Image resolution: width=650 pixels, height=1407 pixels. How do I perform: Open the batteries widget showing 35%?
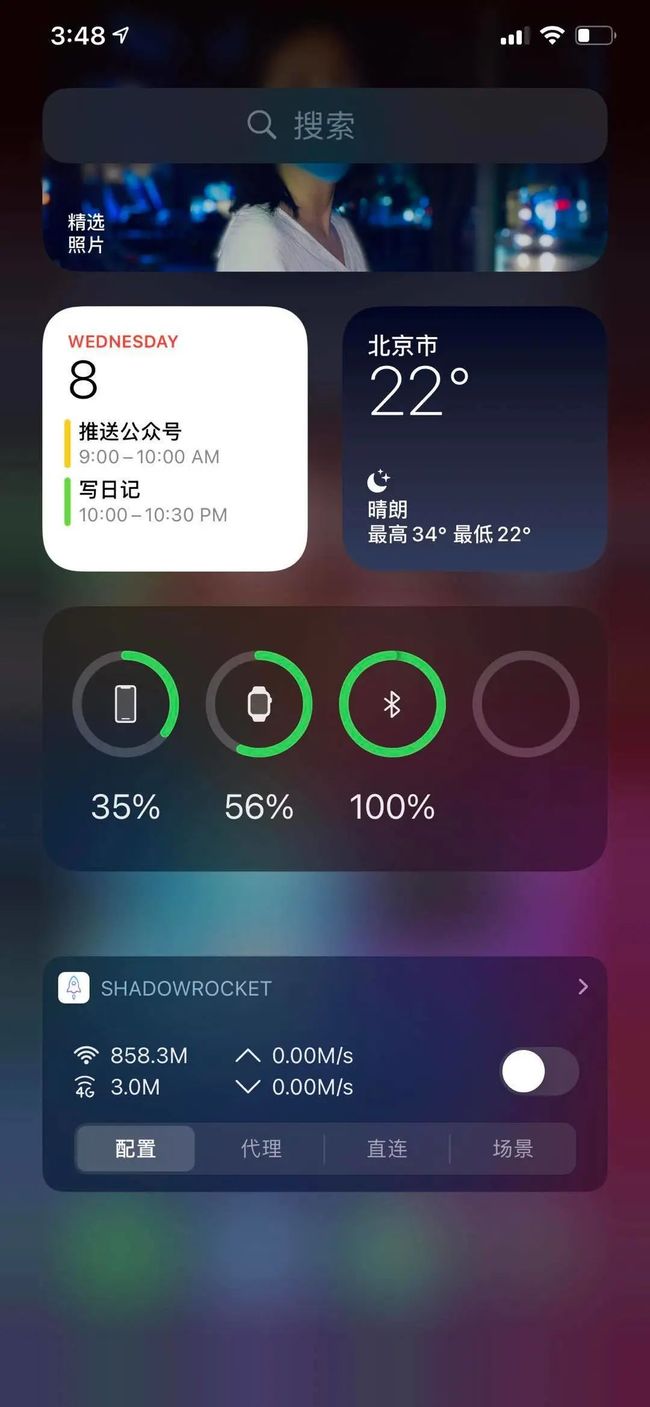coord(324,738)
